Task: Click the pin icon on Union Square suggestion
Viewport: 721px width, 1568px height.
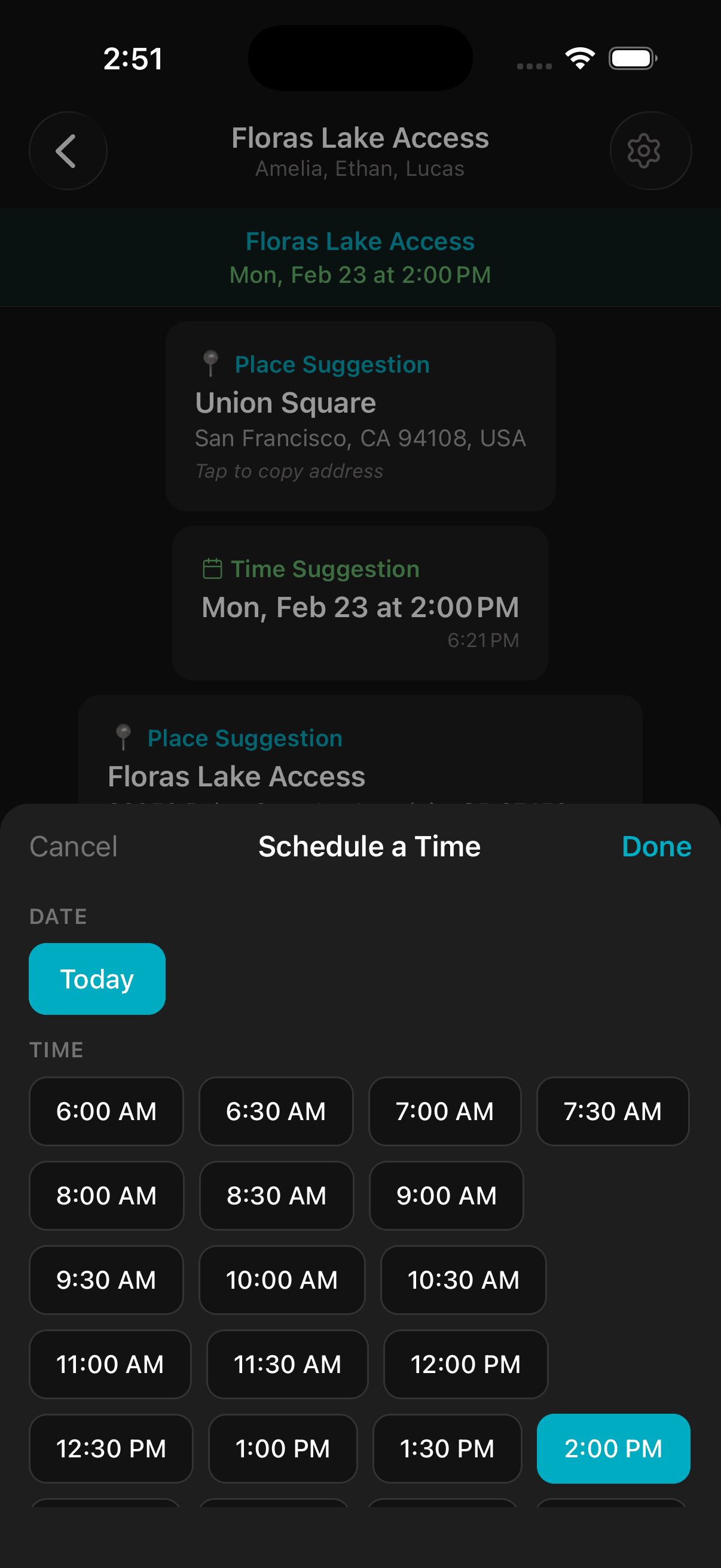Action: [x=210, y=363]
